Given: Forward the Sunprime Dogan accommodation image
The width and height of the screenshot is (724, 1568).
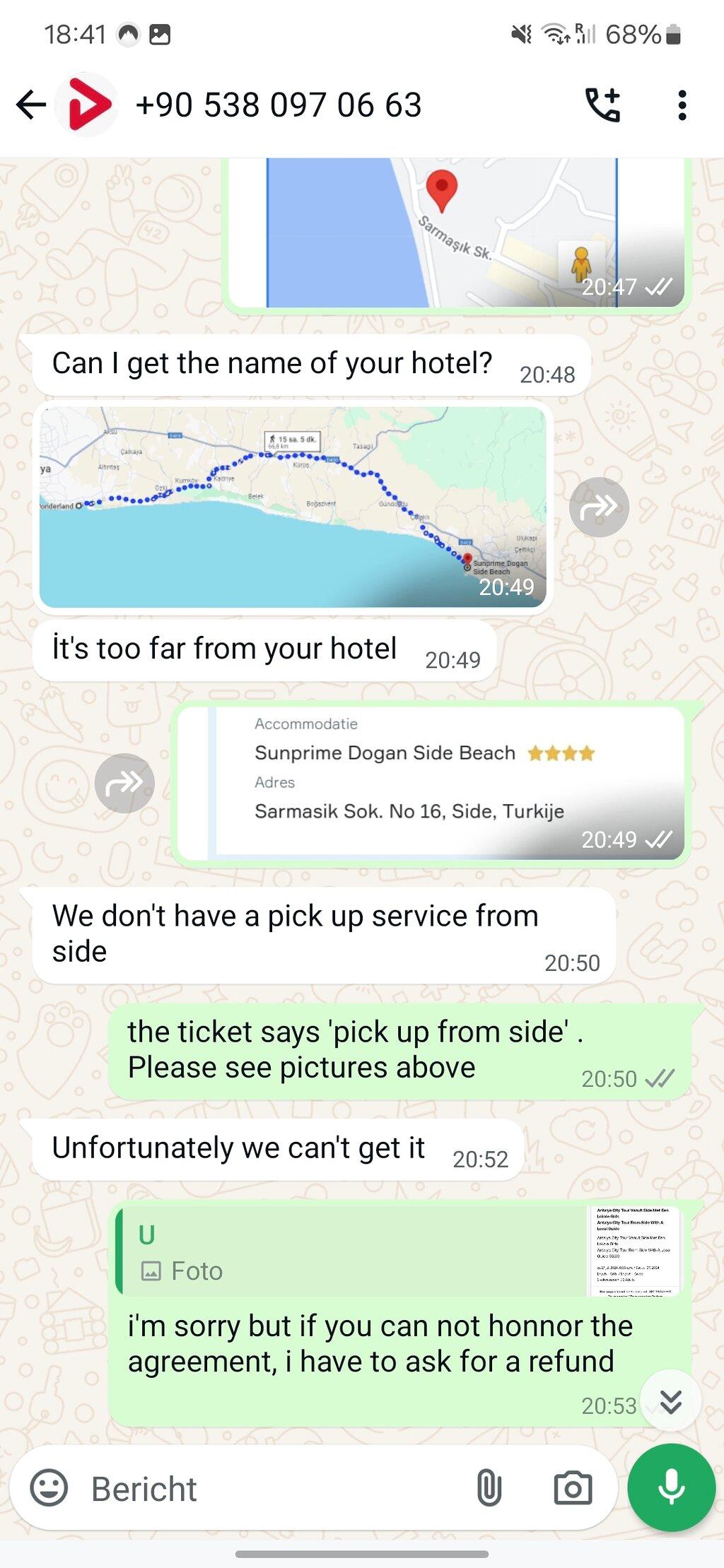Looking at the screenshot, I should click(124, 783).
